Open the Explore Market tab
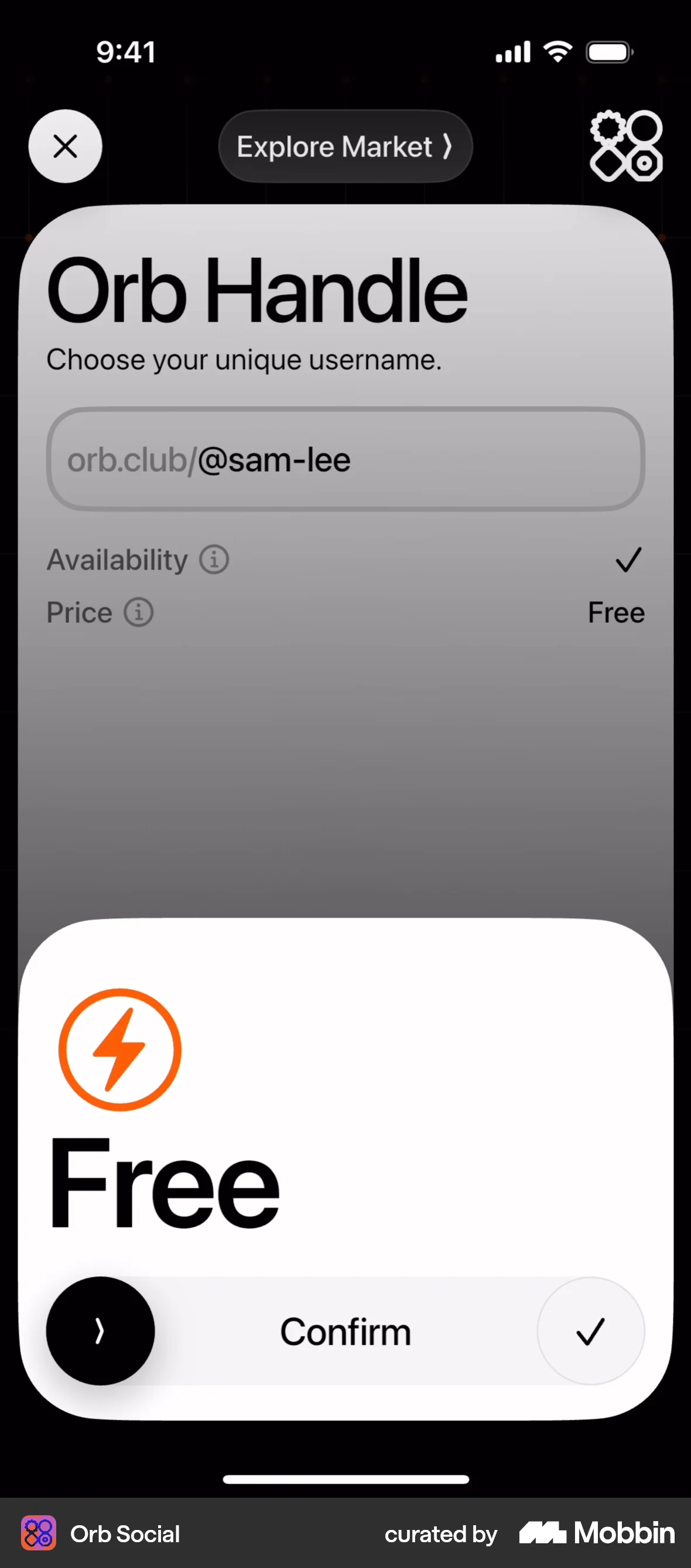 point(344,146)
